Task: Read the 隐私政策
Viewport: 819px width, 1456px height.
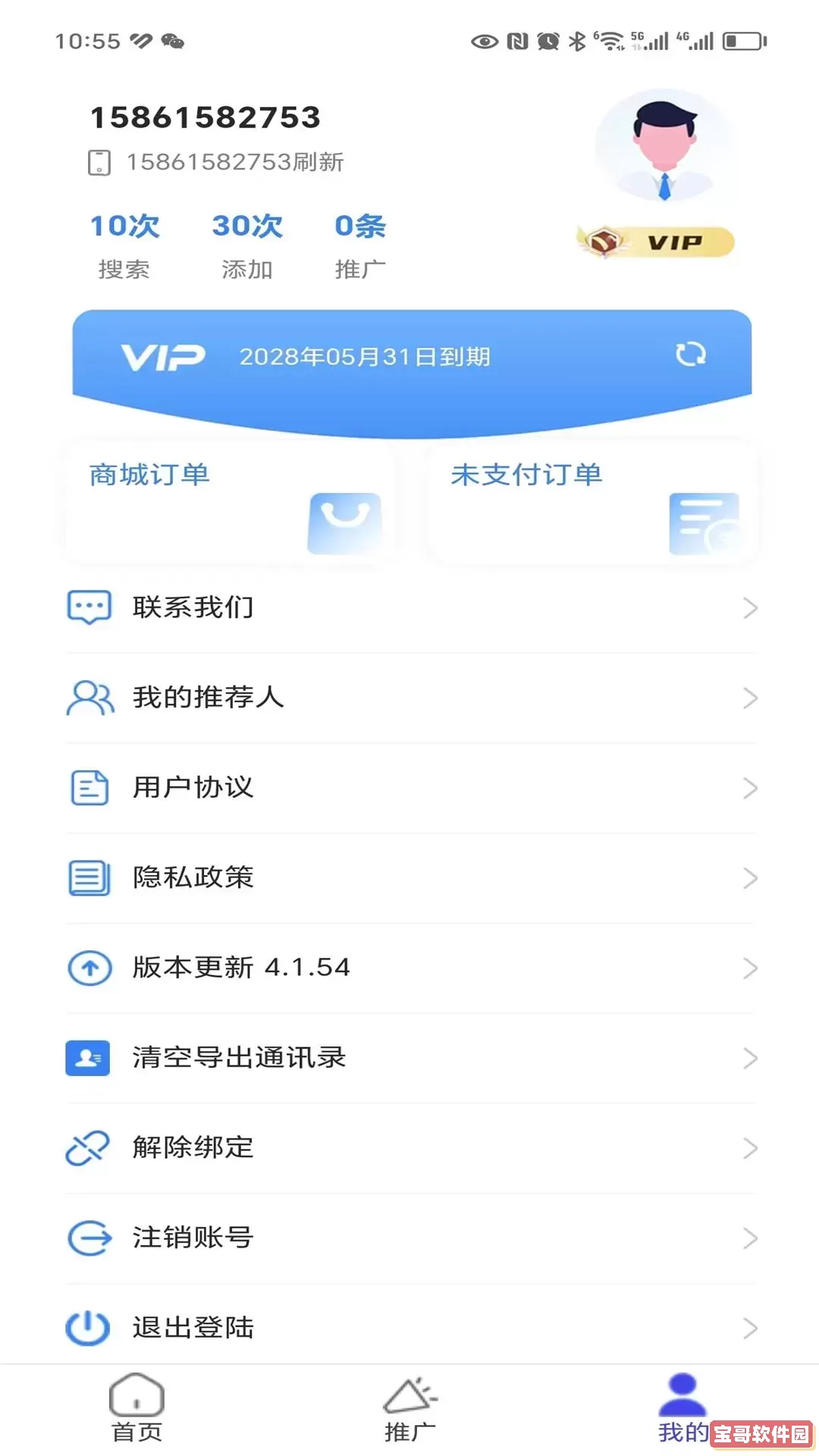Action: tap(409, 877)
